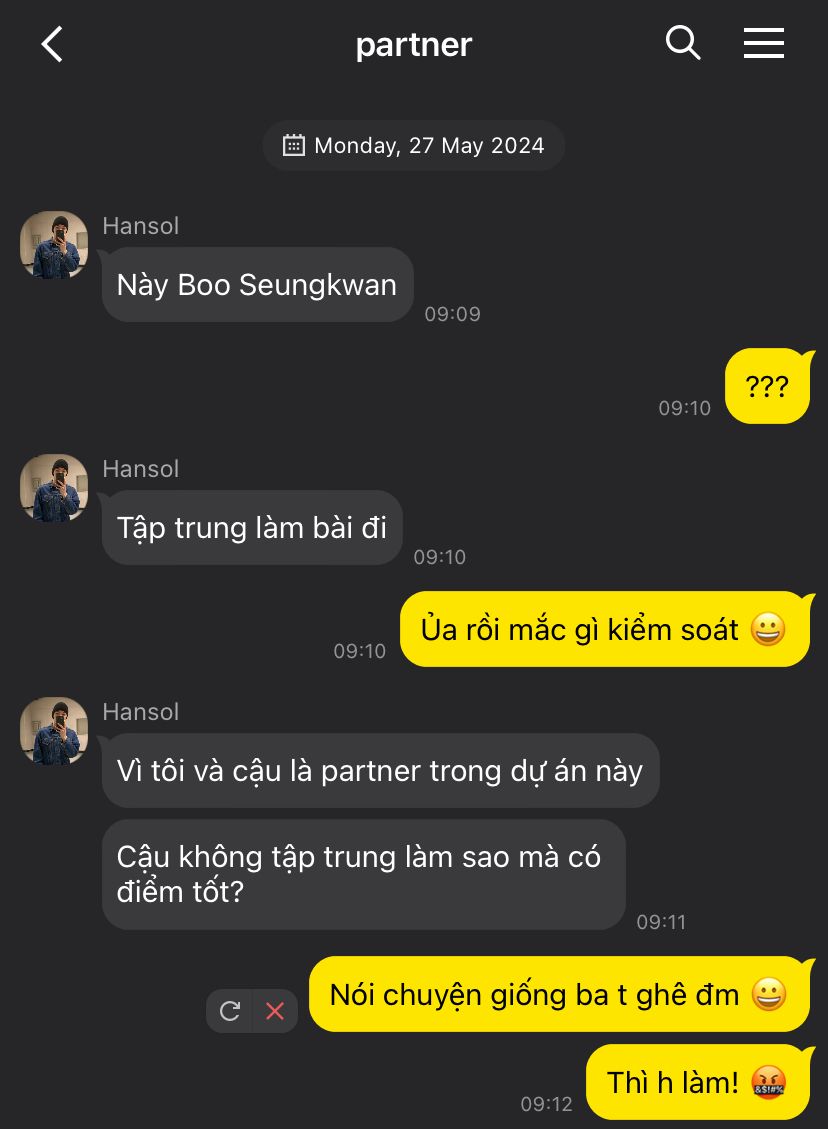Open the chat's hamburger menu
Image resolution: width=828 pixels, height=1129 pixels.
click(x=763, y=43)
